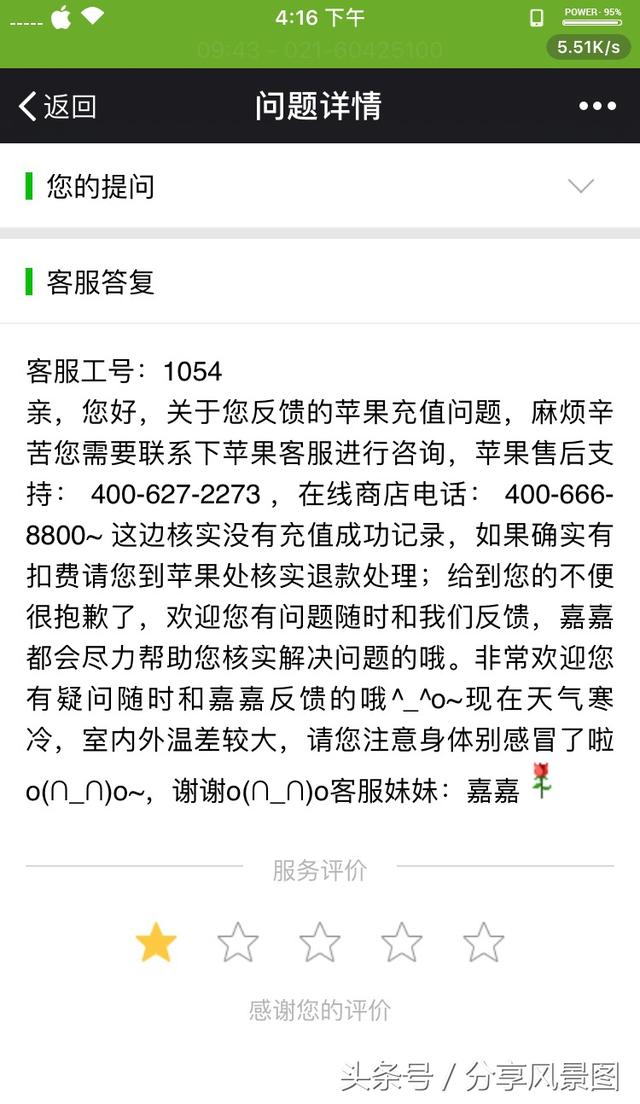This screenshot has height=1104, width=640.
Task: Go back with 返回 button
Action: coord(57,106)
